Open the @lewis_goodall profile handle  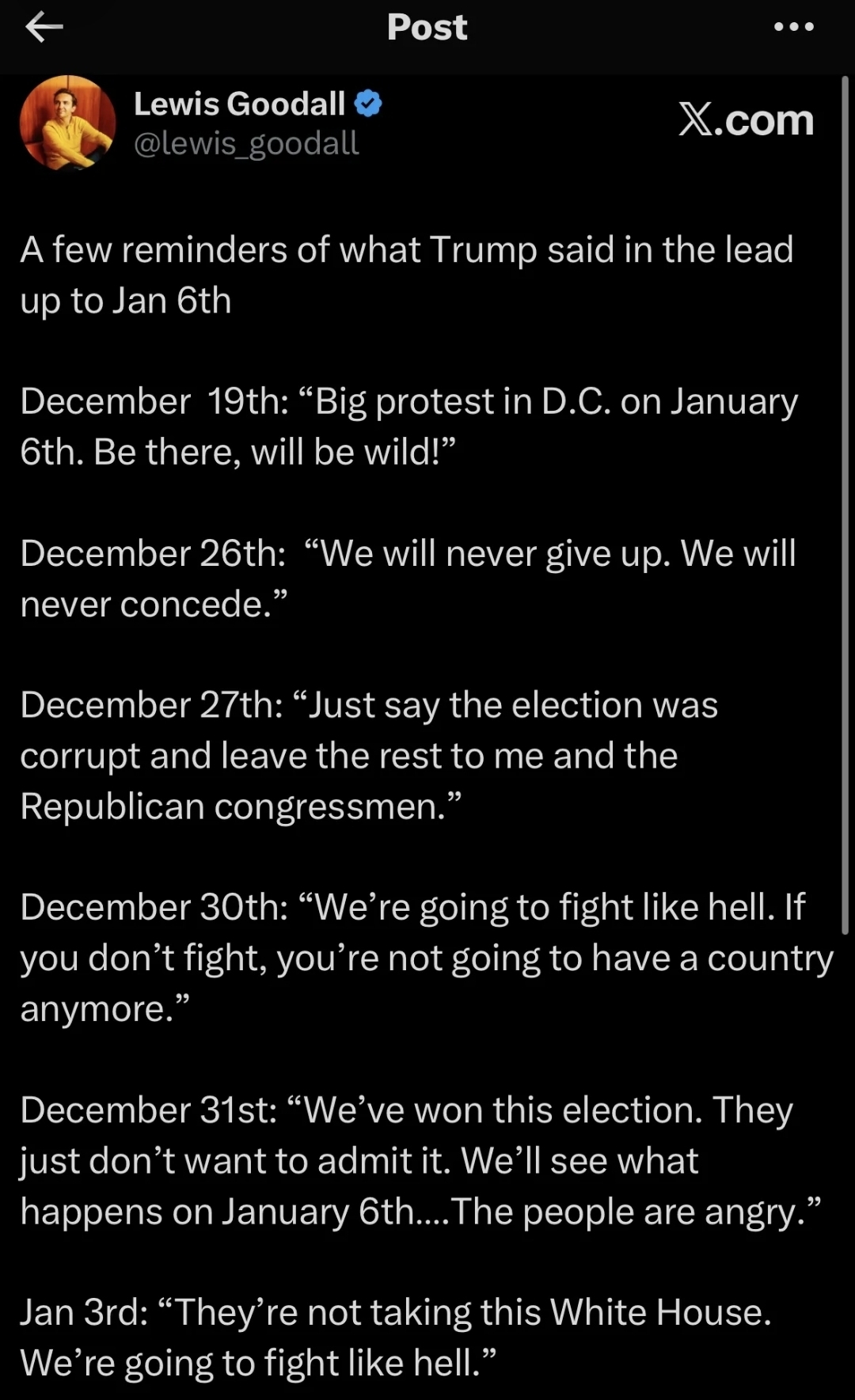pyautogui.click(x=246, y=143)
